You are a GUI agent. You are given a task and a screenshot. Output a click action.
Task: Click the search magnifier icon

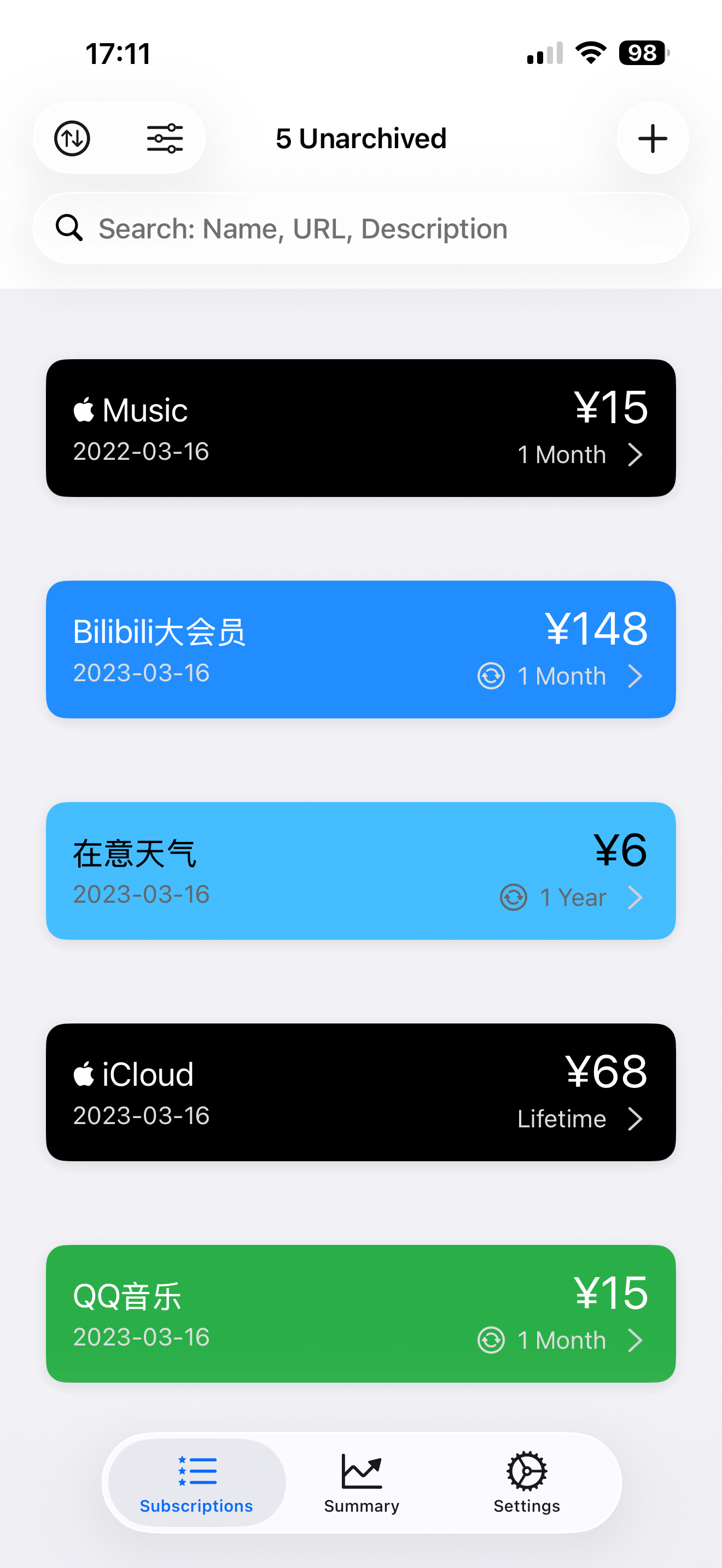[69, 227]
